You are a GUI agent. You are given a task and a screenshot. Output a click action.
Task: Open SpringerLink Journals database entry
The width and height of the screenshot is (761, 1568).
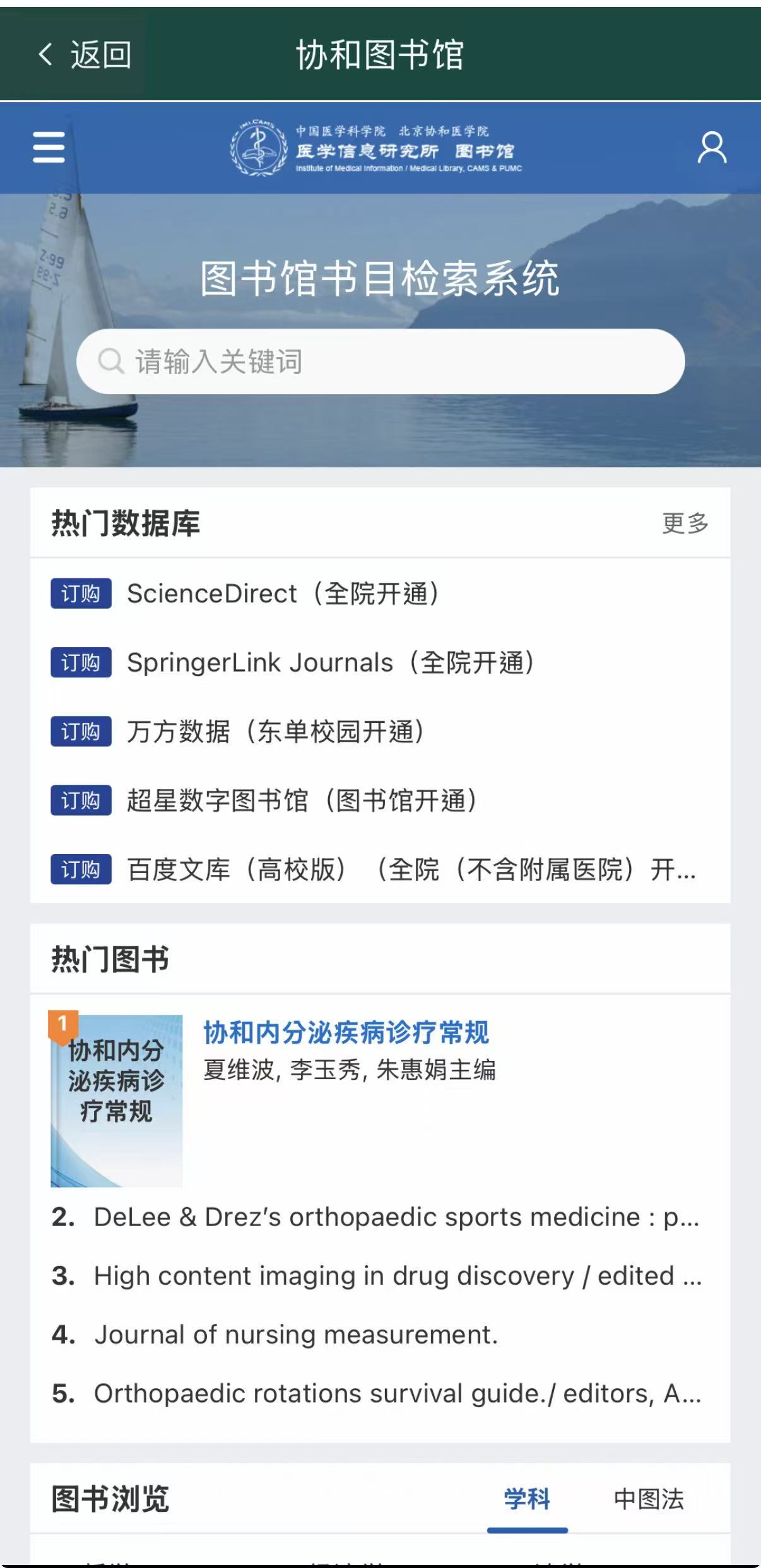(331, 663)
